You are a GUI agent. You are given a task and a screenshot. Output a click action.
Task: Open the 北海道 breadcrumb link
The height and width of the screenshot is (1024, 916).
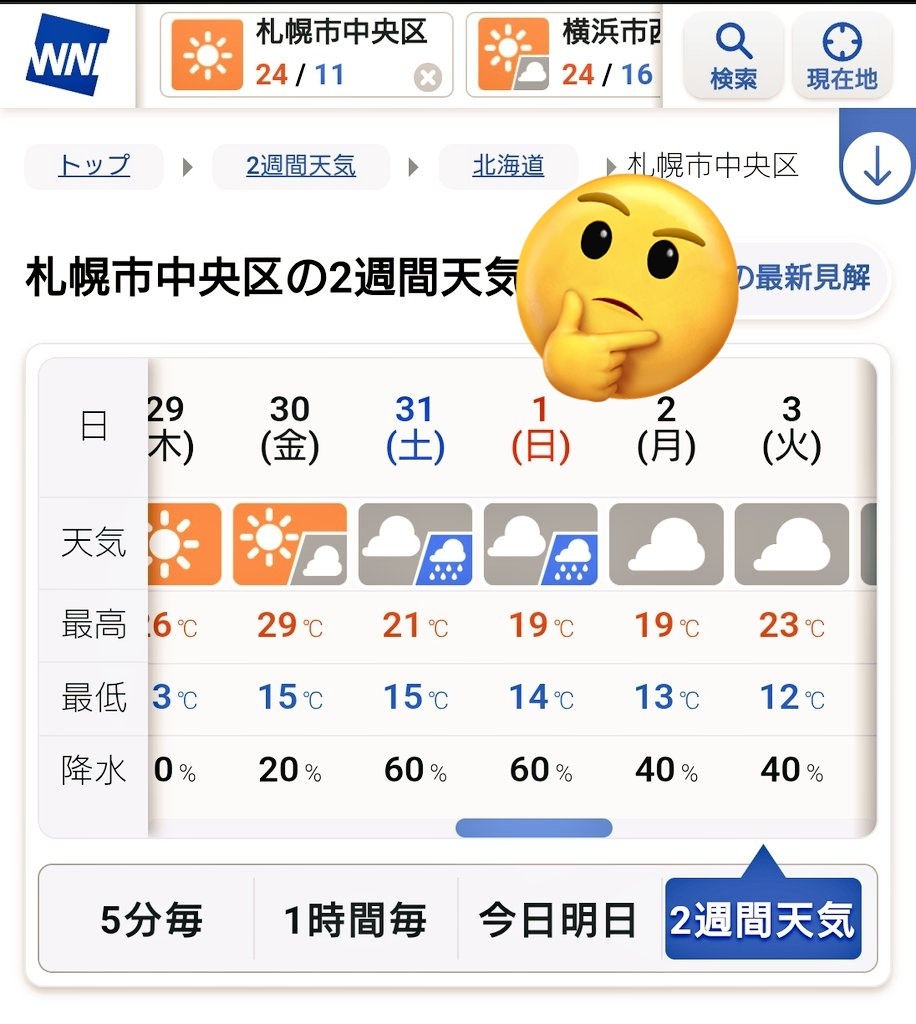pyautogui.click(x=508, y=165)
